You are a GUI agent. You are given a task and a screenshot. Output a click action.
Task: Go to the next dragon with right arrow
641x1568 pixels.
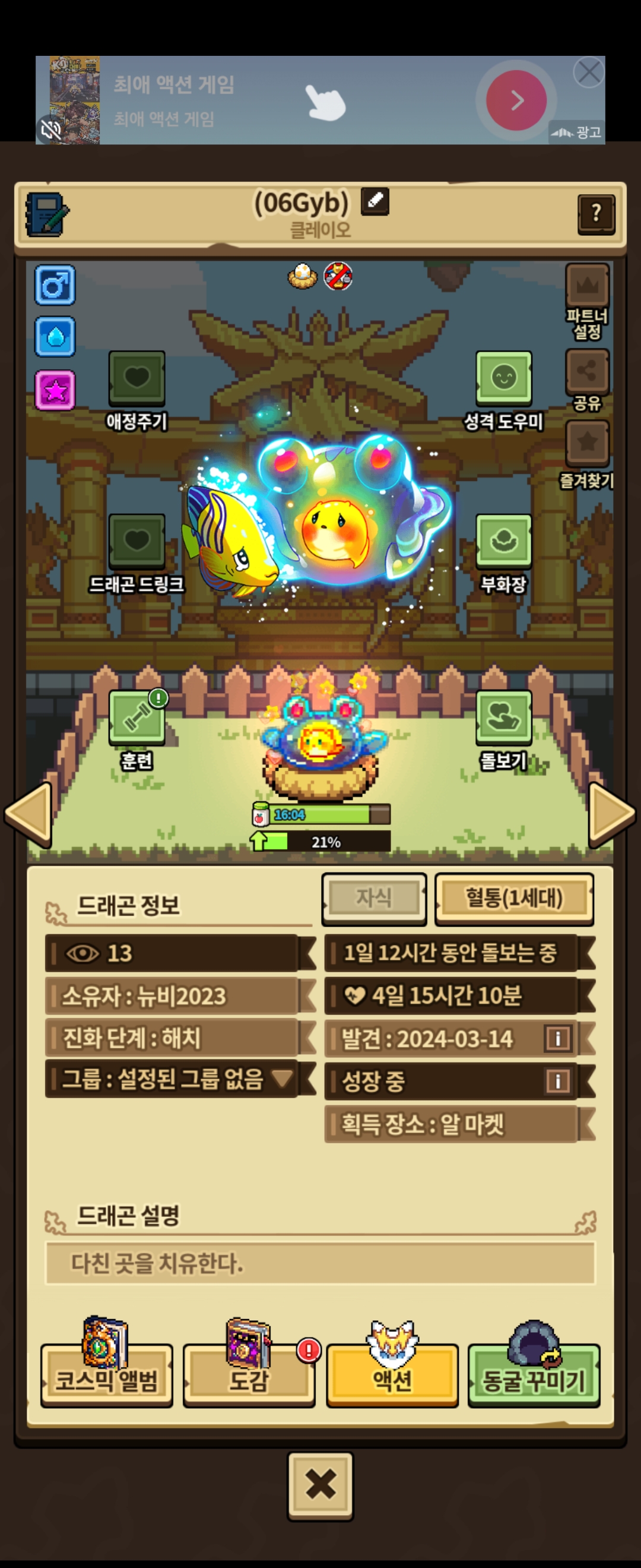tap(612, 814)
